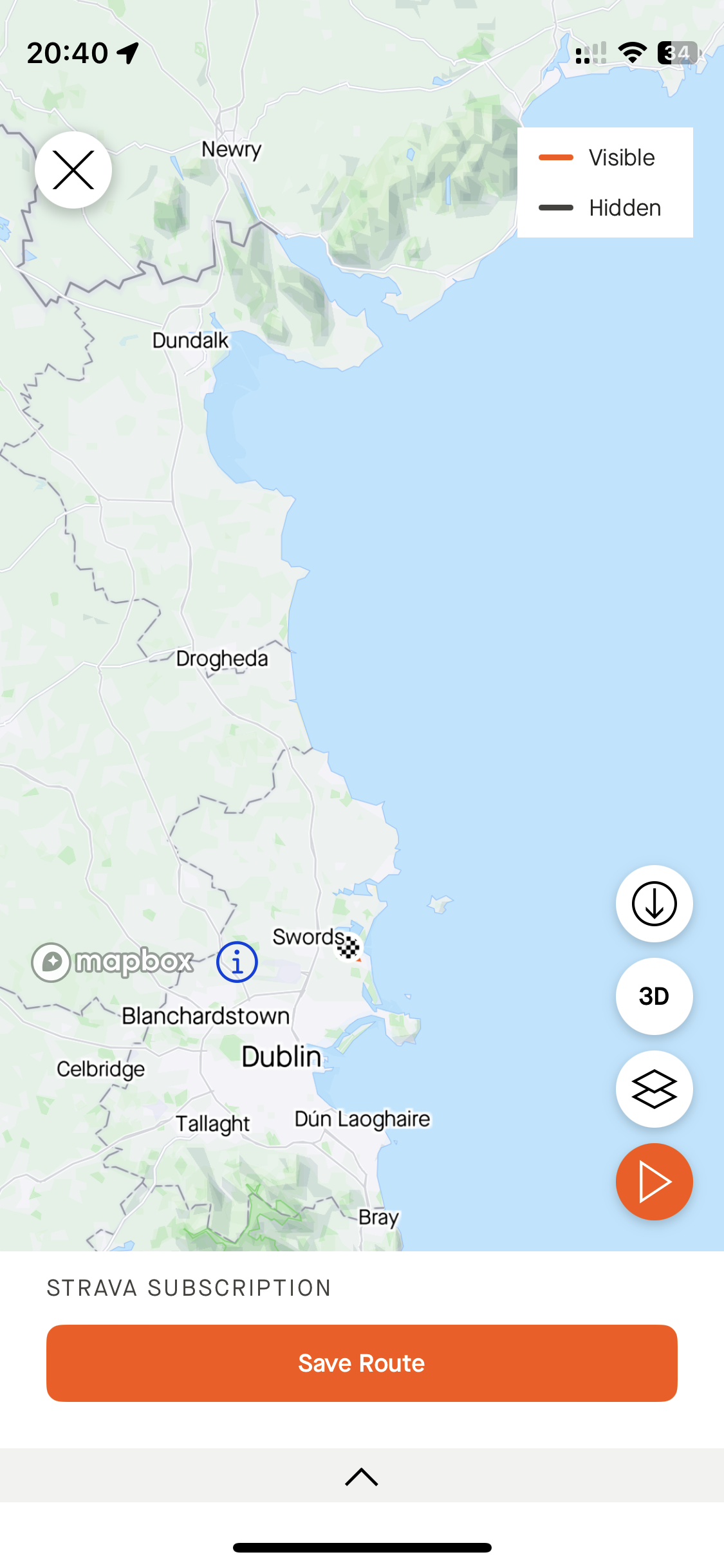Download the route for offline use

654,904
